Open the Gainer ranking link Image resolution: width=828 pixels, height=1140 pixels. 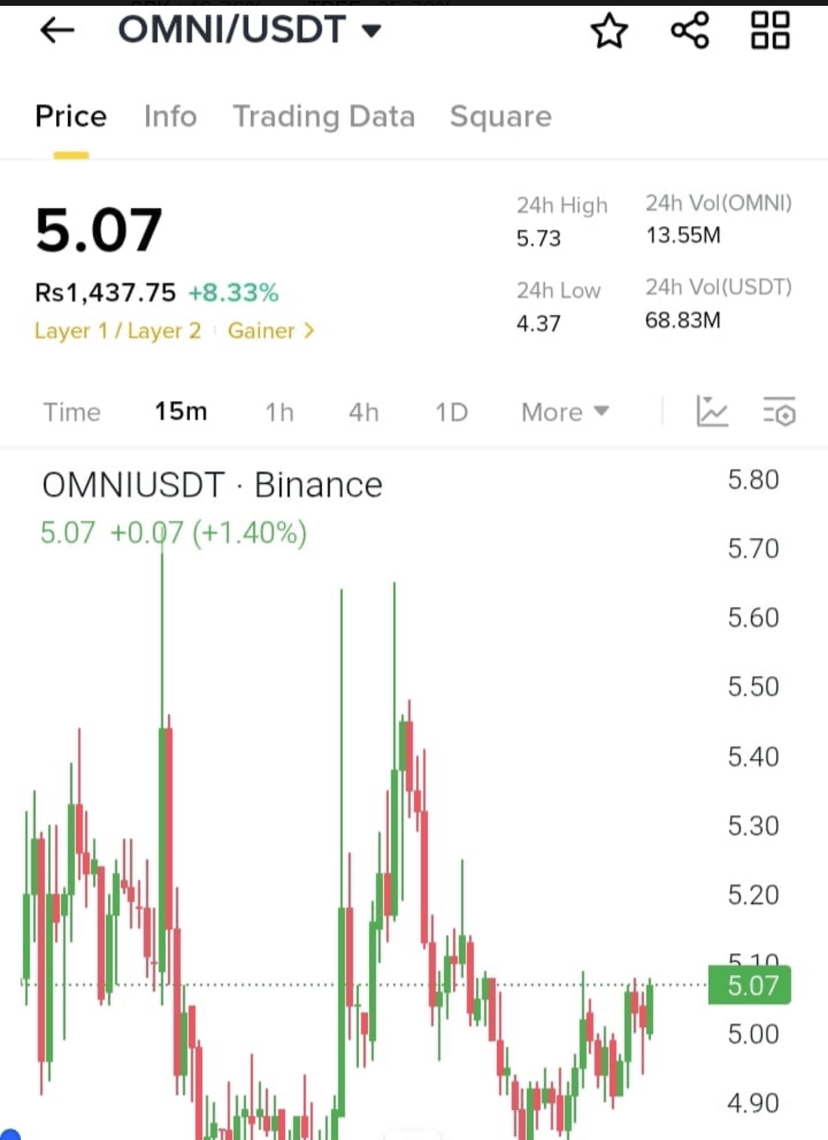click(270, 331)
